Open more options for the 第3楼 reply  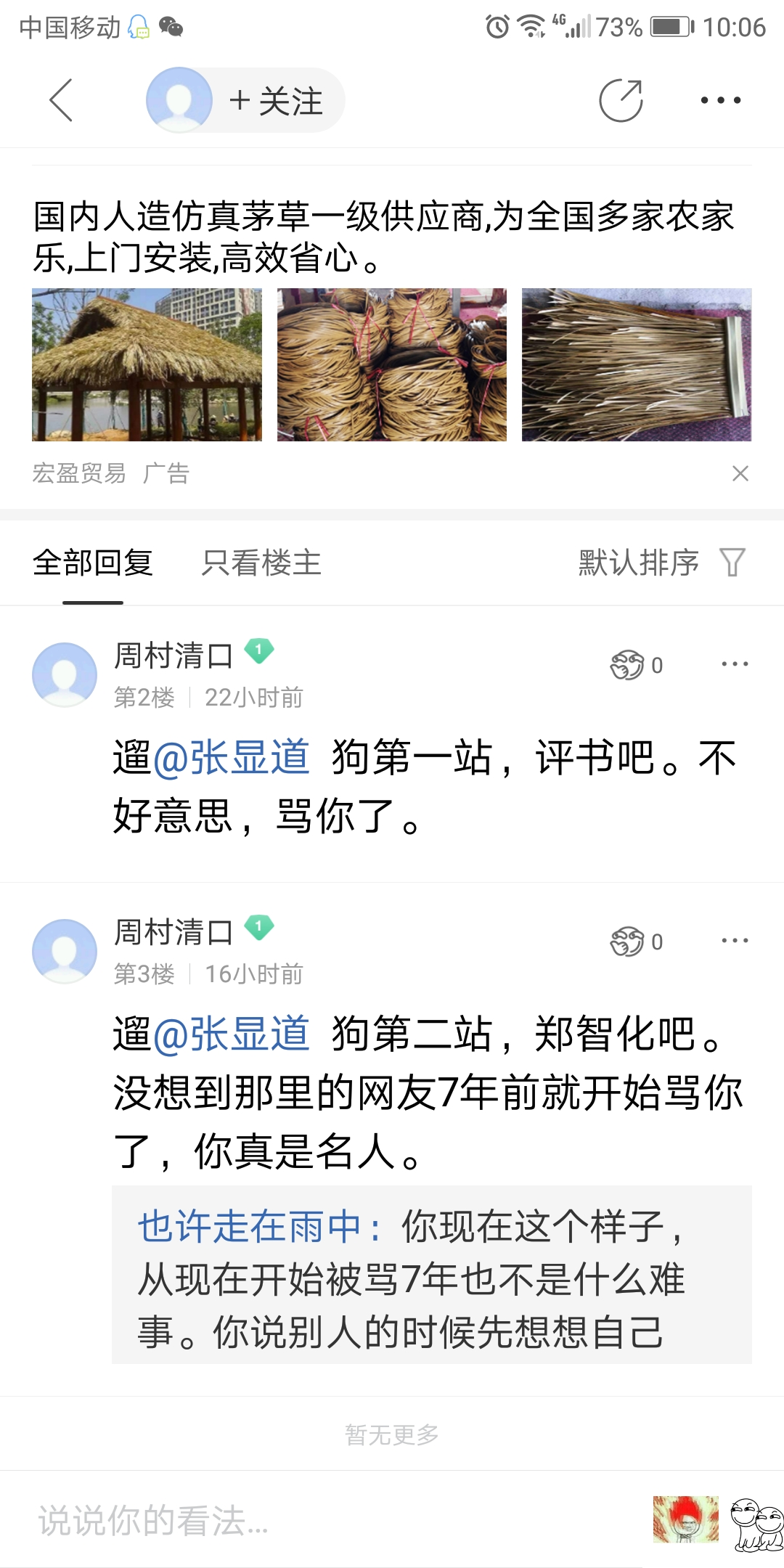click(x=735, y=941)
